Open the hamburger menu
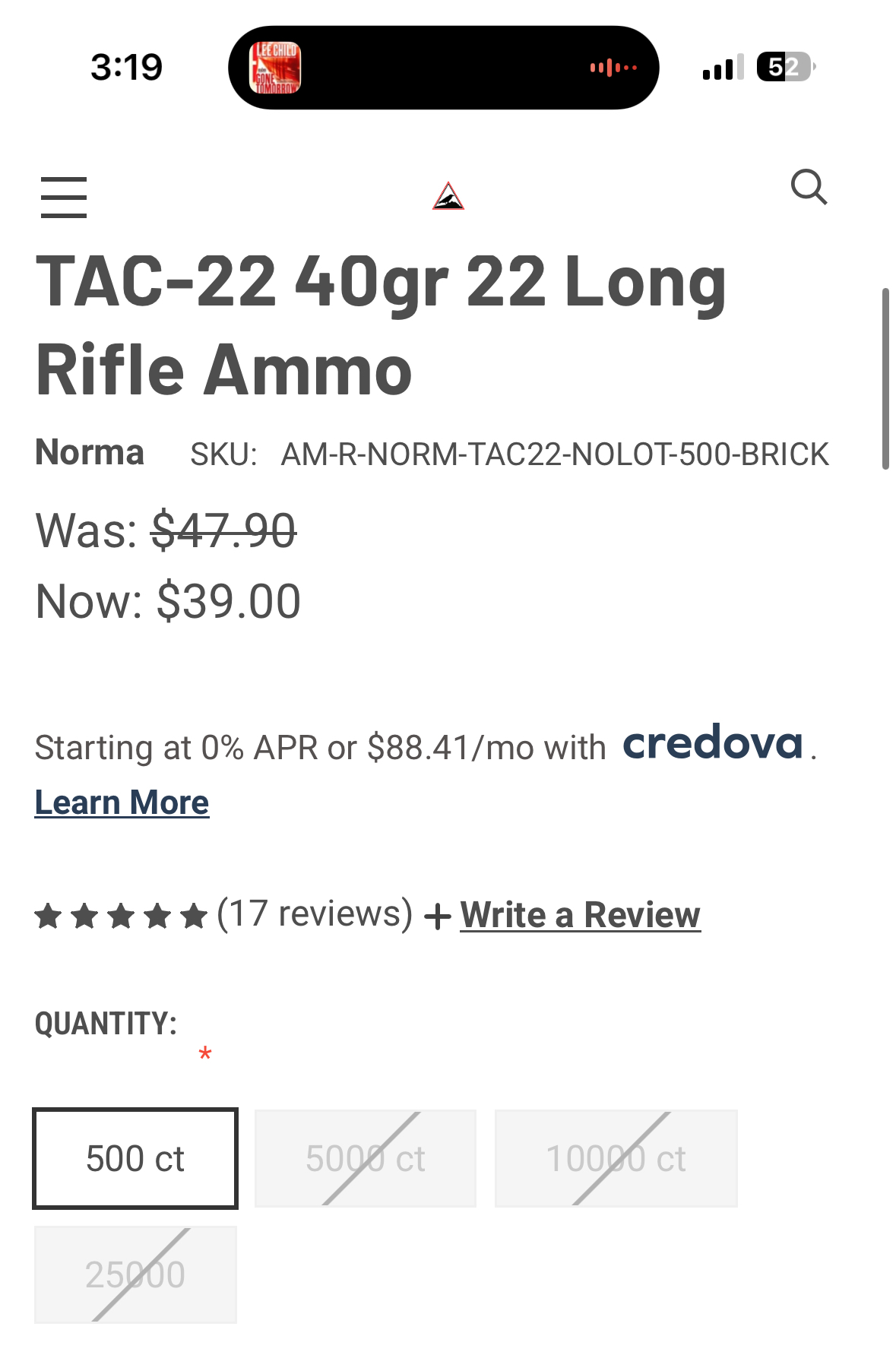896x1355 pixels. tap(64, 197)
